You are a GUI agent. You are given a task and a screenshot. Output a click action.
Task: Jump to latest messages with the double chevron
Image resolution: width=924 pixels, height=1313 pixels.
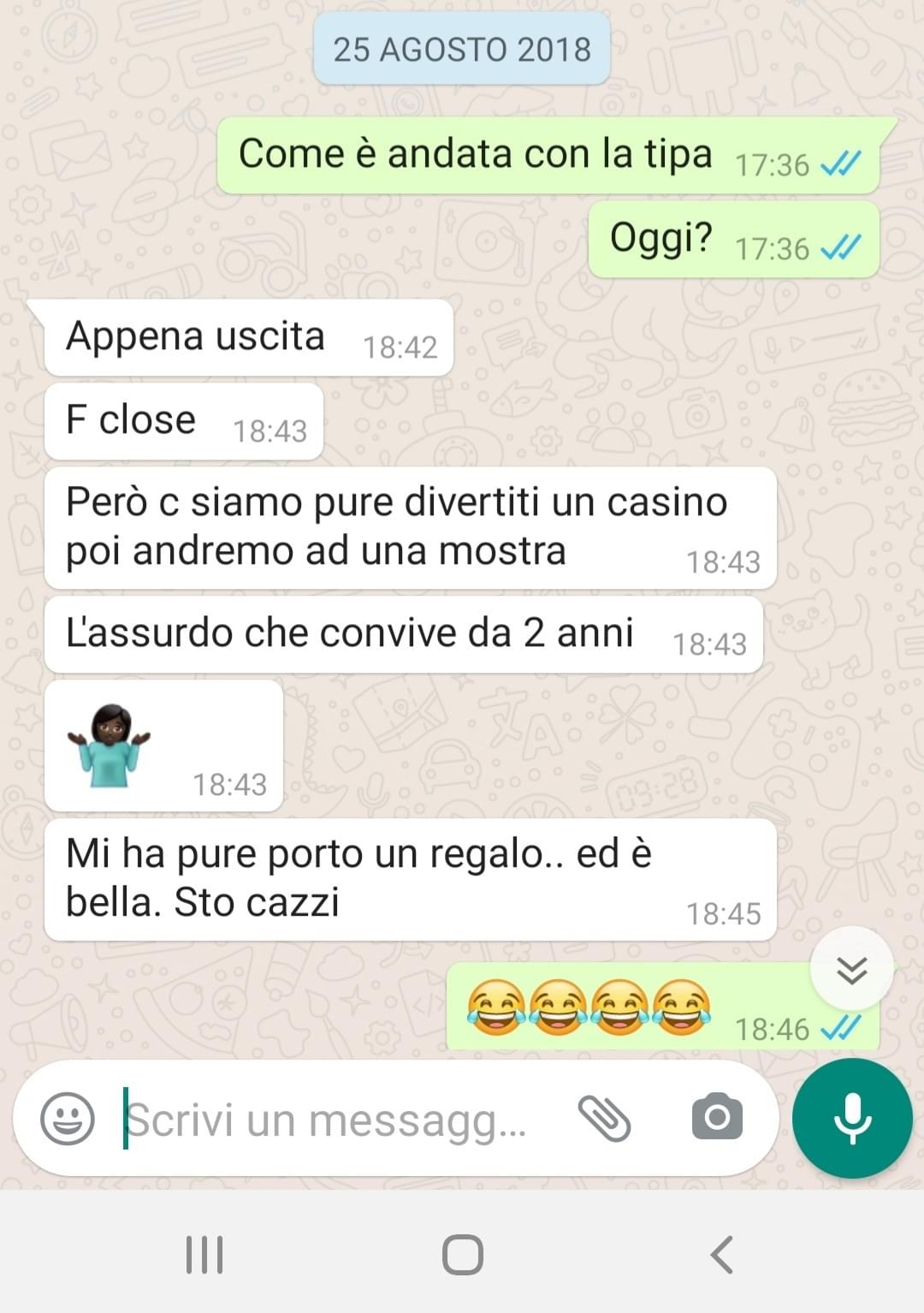click(851, 970)
